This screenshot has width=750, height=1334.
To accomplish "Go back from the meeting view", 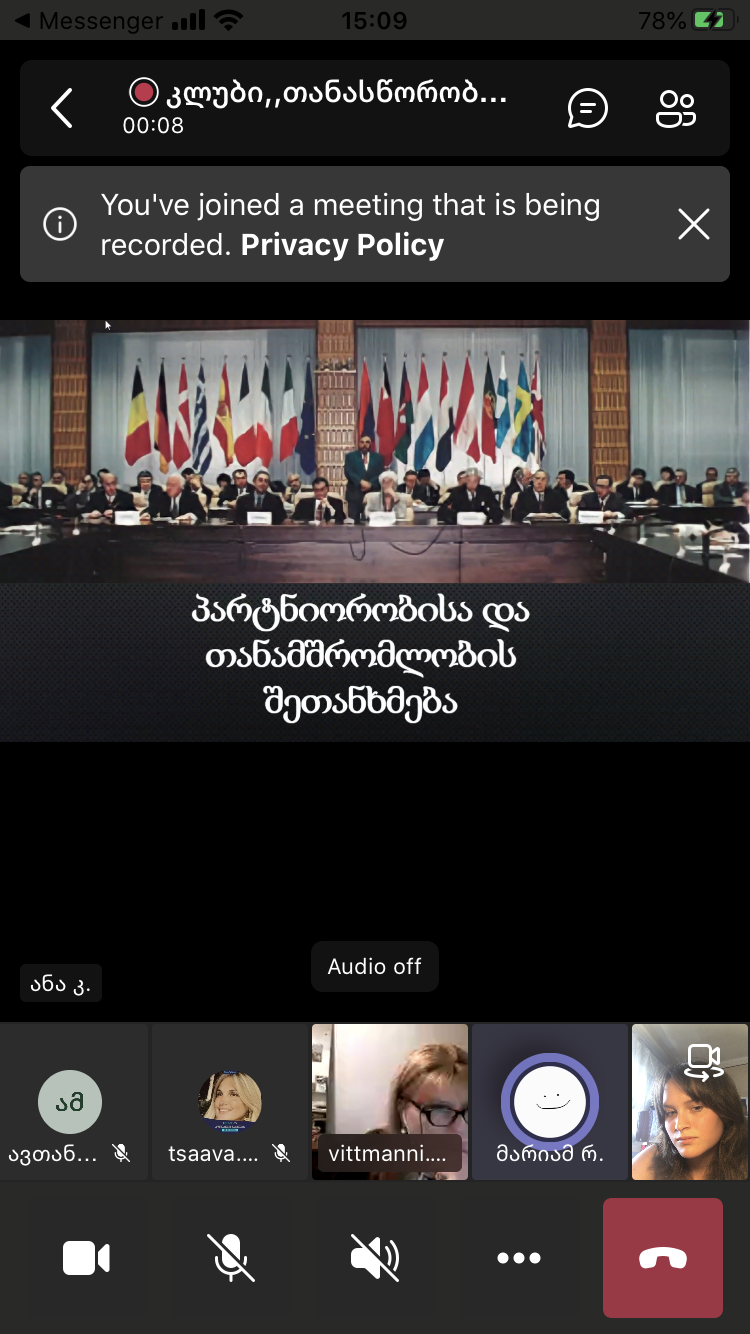I will 62,108.
